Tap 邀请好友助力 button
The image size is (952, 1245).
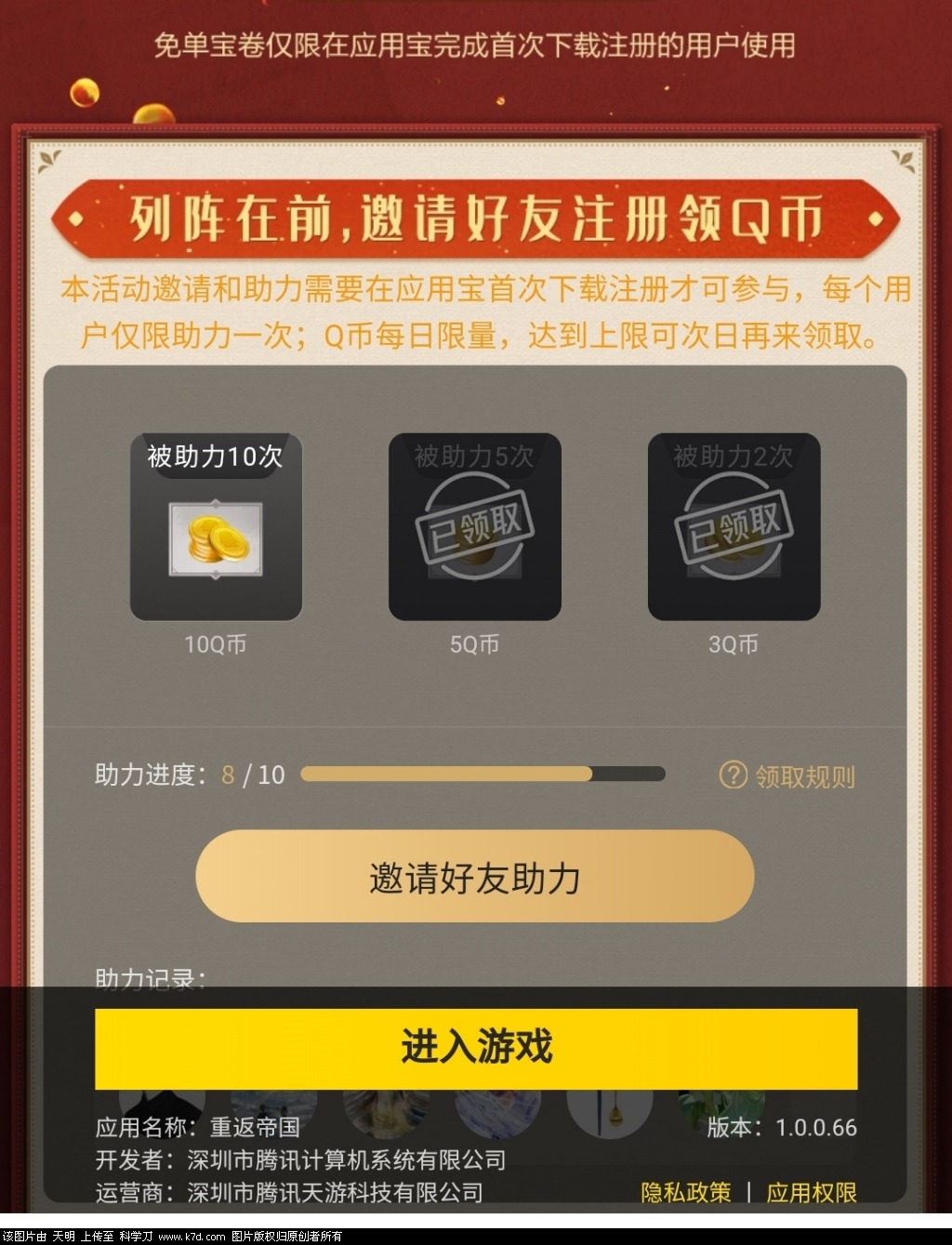tap(474, 877)
